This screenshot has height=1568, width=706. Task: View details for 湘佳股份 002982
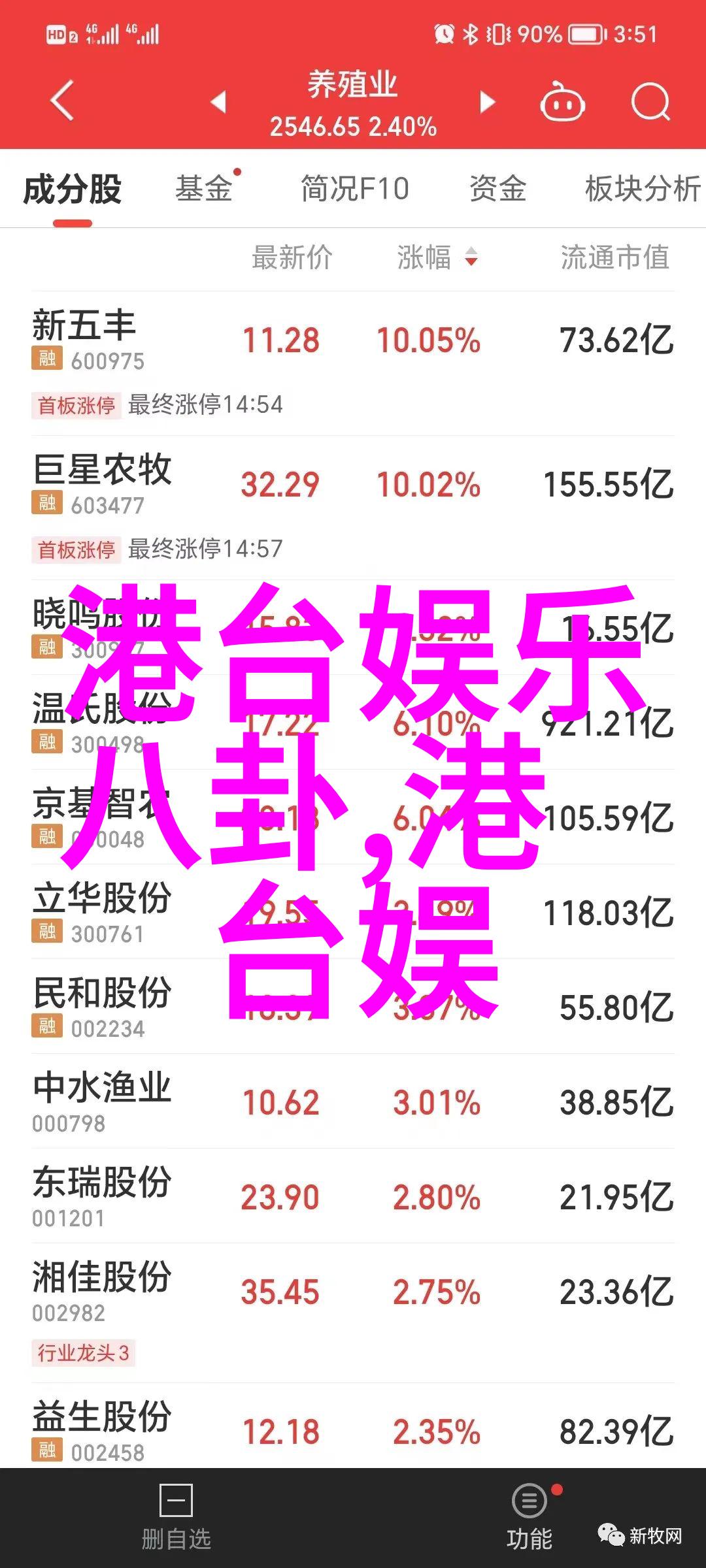[101, 1291]
